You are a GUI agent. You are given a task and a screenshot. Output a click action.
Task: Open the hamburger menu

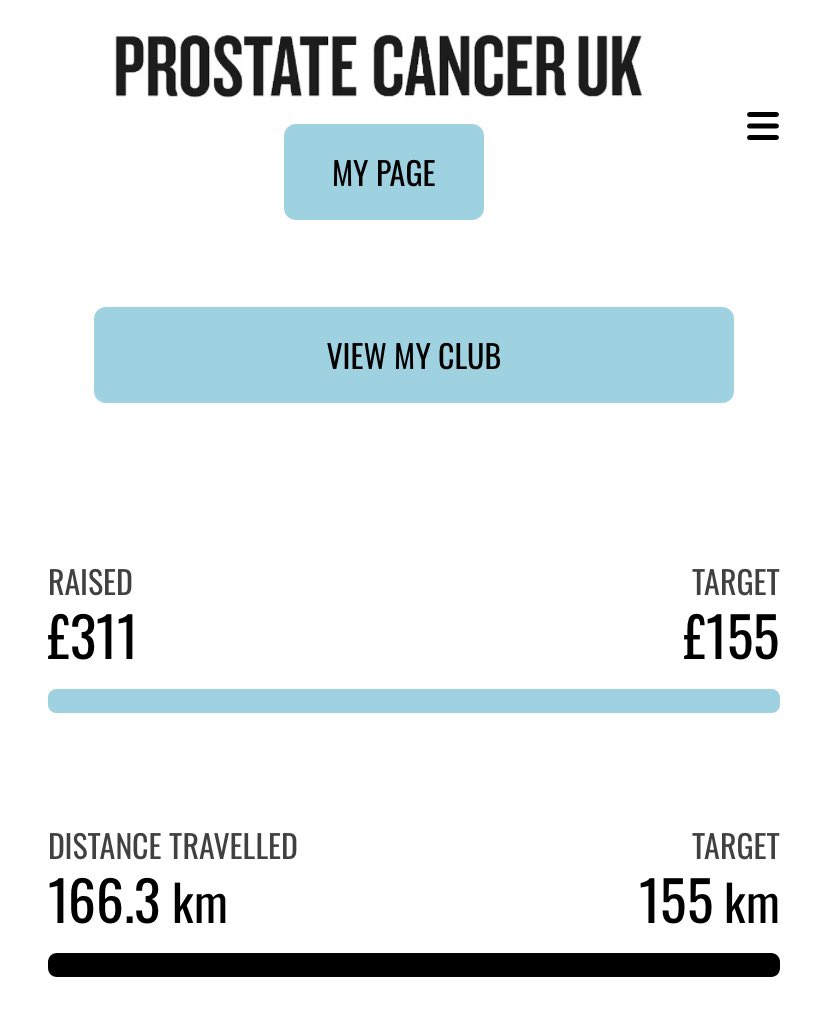(762, 126)
